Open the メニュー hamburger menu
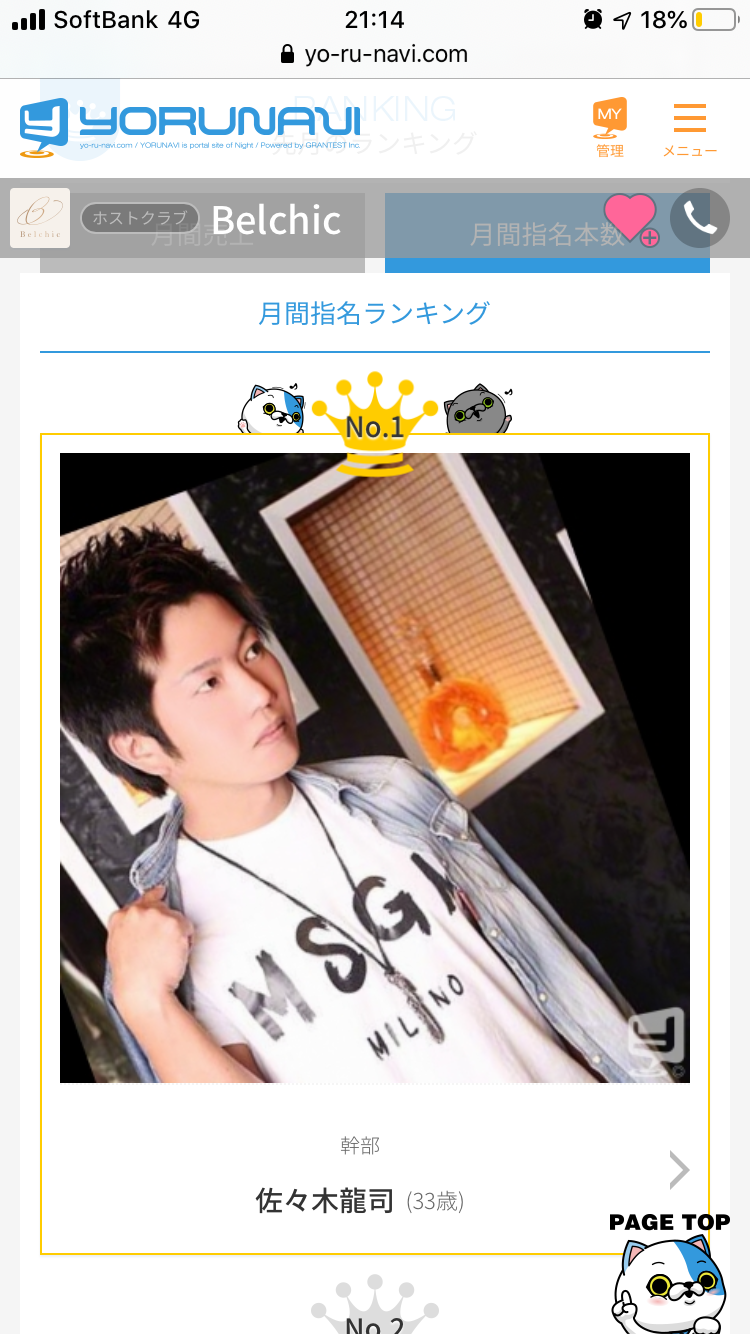 tap(689, 130)
